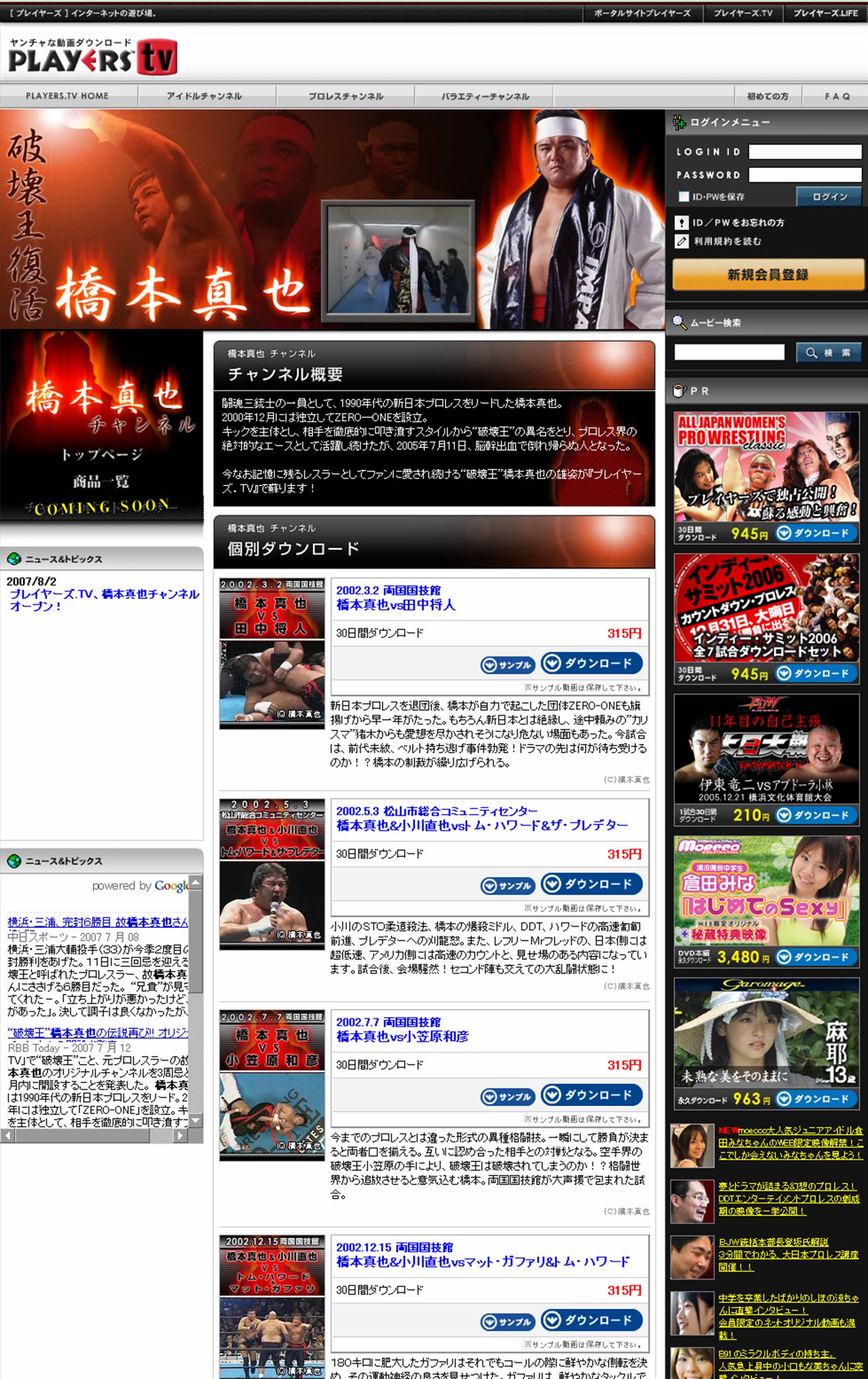Open the 商品一覧 item in channel menu

[101, 481]
